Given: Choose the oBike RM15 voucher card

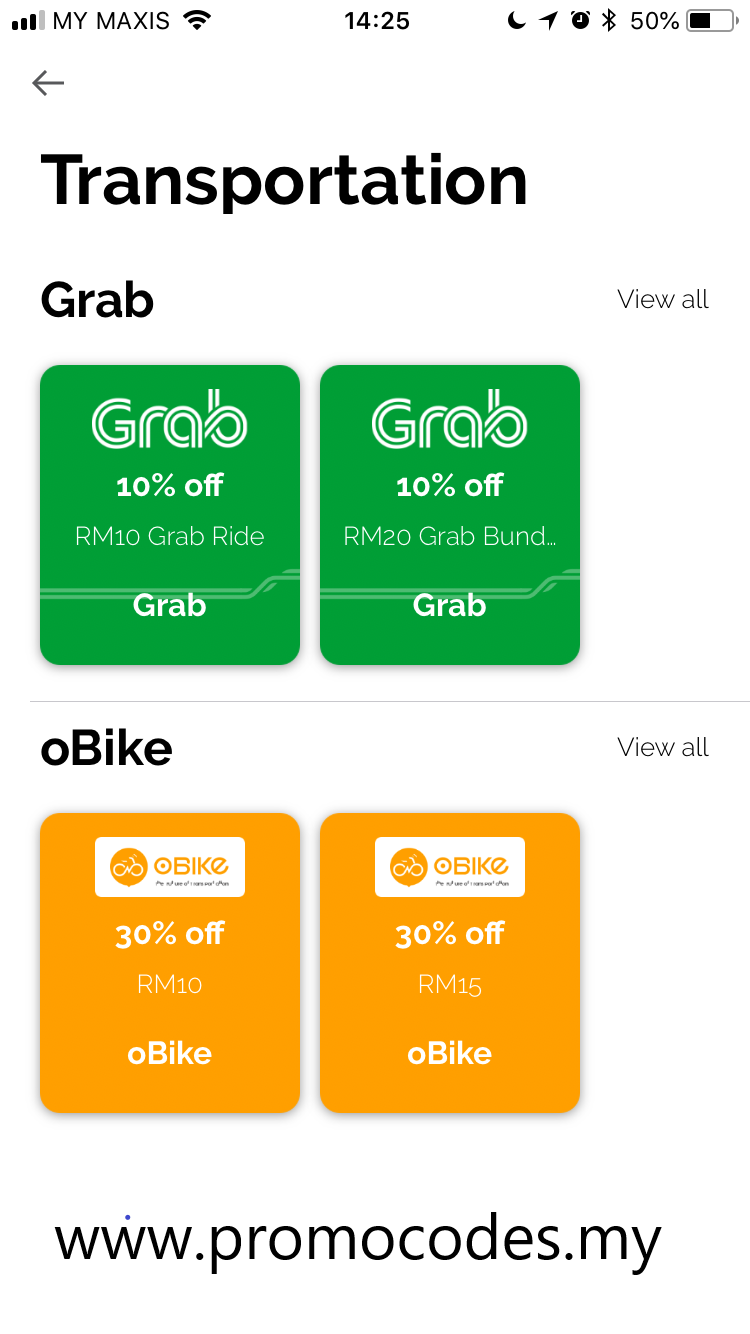Looking at the screenshot, I should click(450, 962).
